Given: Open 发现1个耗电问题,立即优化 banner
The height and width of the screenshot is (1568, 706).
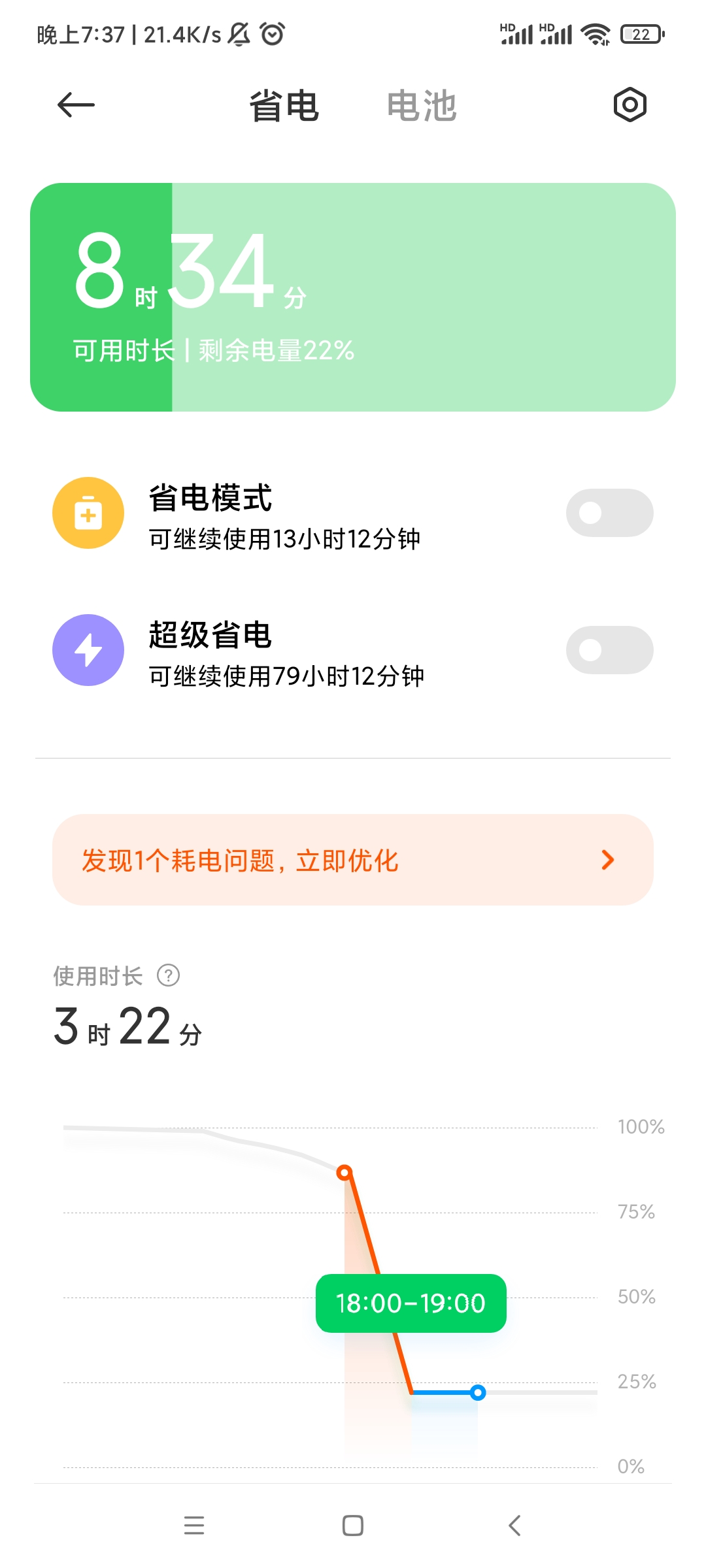Looking at the screenshot, I should (x=353, y=860).
